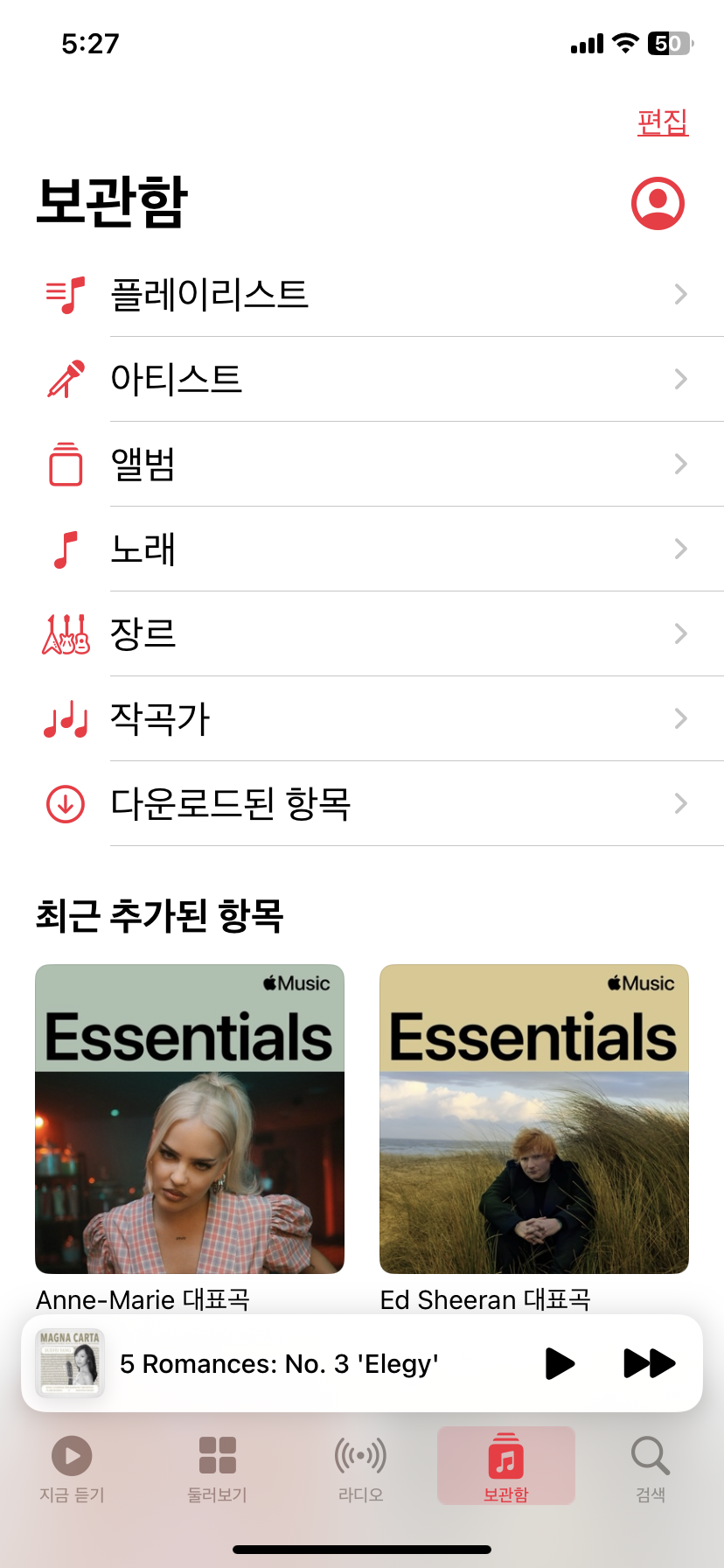View 다운로드된 항목 downloaded items

pyautogui.click(x=362, y=804)
